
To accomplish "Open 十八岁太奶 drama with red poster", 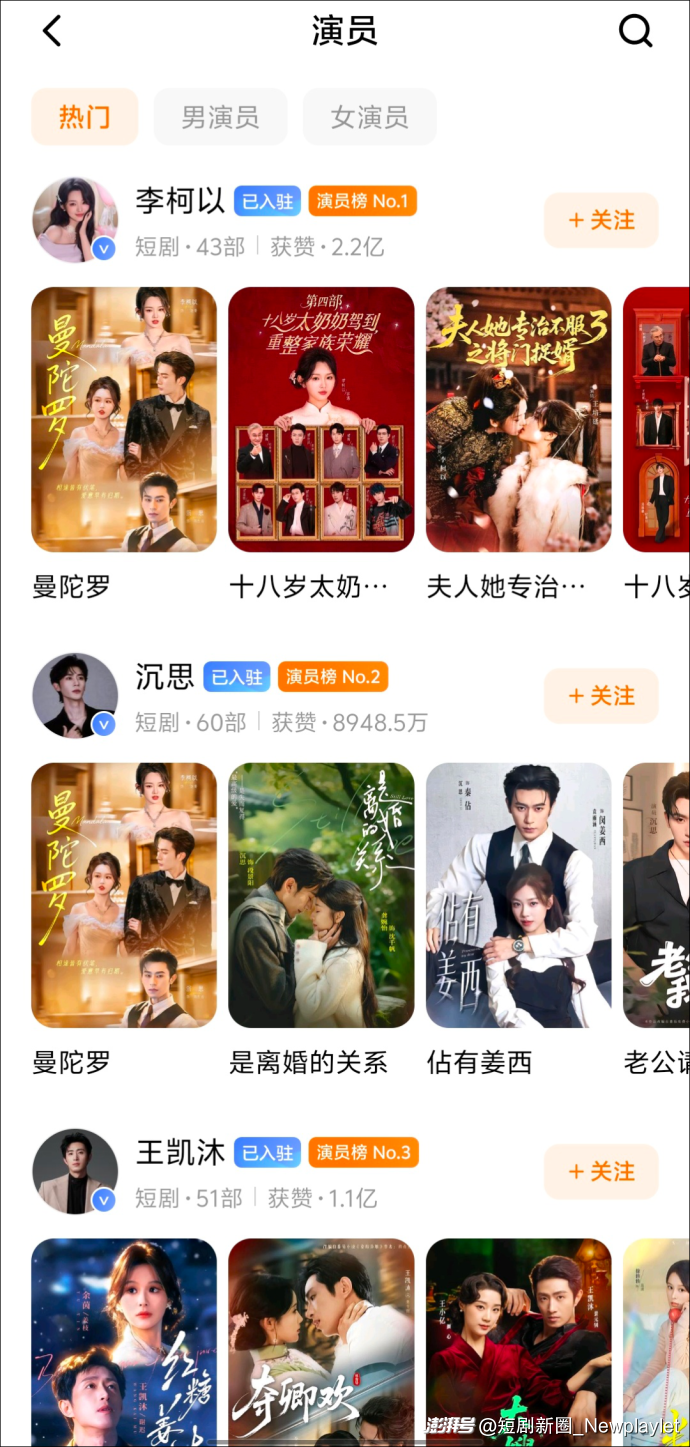I will pos(321,420).
